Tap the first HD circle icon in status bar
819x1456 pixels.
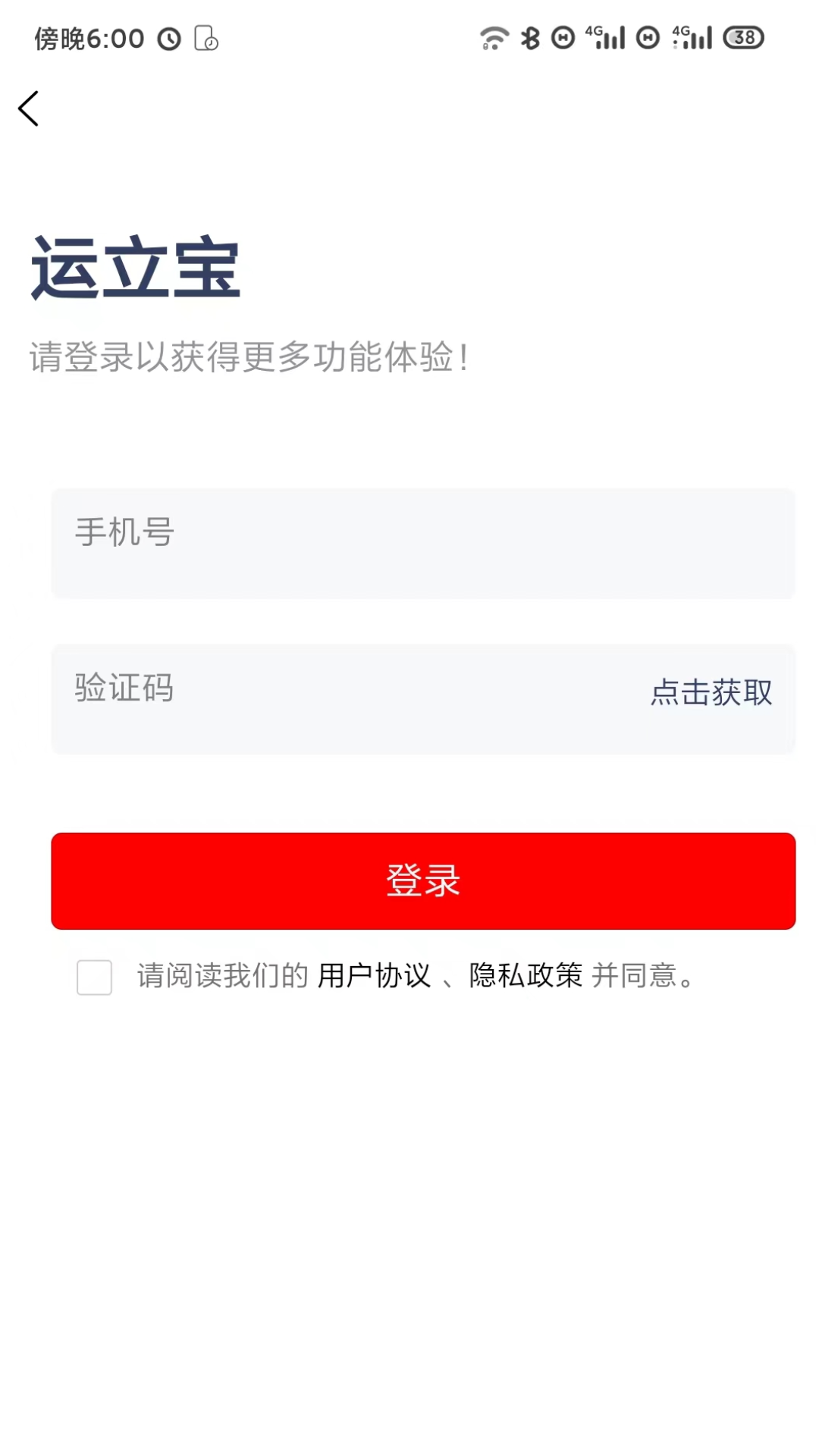(x=563, y=37)
